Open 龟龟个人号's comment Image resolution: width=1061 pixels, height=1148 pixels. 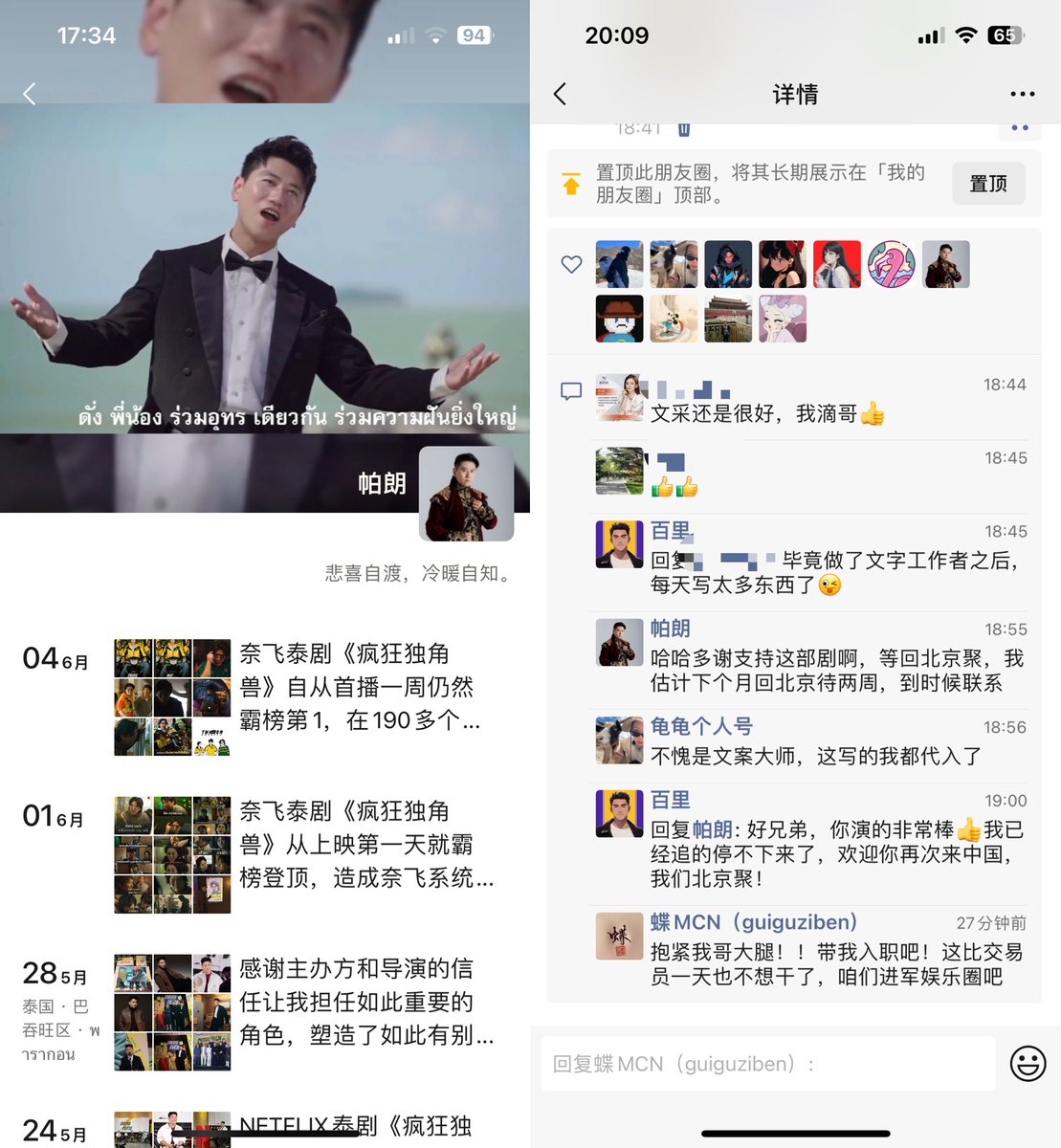(x=815, y=756)
